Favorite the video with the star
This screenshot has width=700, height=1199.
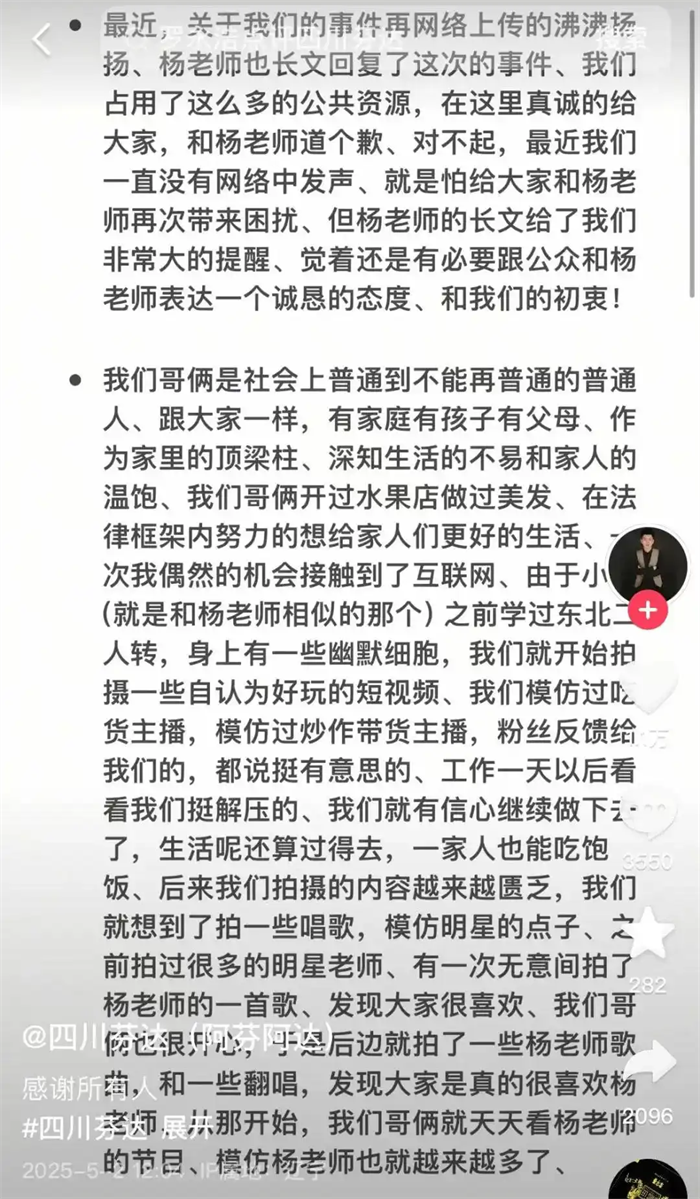[648, 935]
